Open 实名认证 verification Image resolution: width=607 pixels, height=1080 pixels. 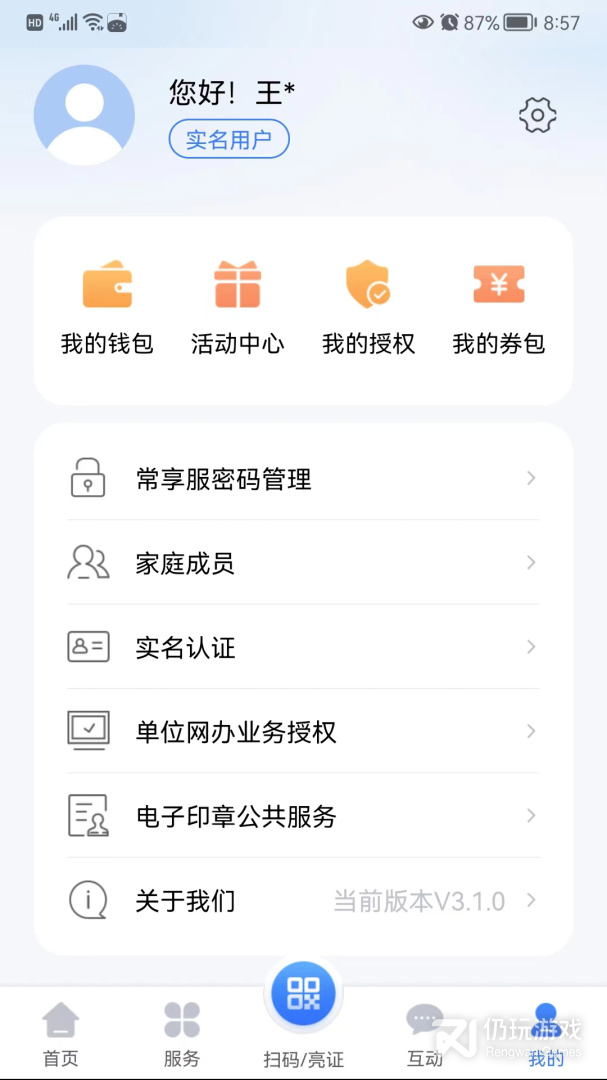[303, 647]
